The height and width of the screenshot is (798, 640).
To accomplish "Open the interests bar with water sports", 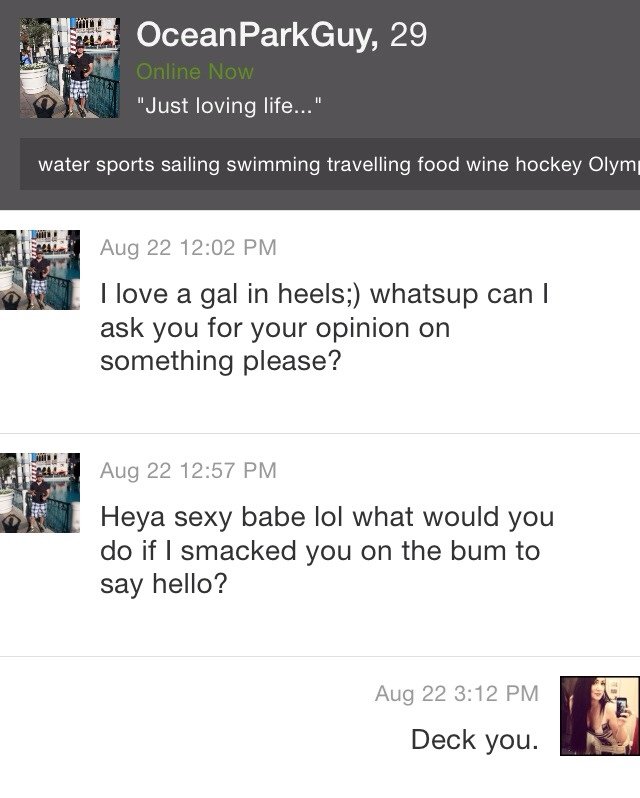I will coord(330,165).
